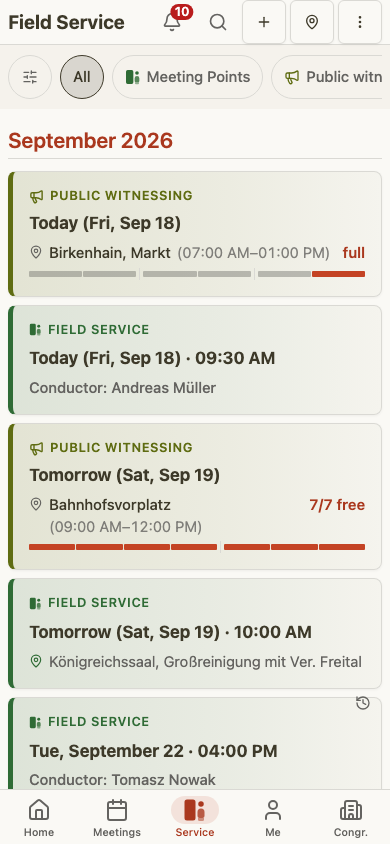Image resolution: width=390 pixels, height=844 pixels.
Task: Tap the plus add button
Action: (264, 22)
